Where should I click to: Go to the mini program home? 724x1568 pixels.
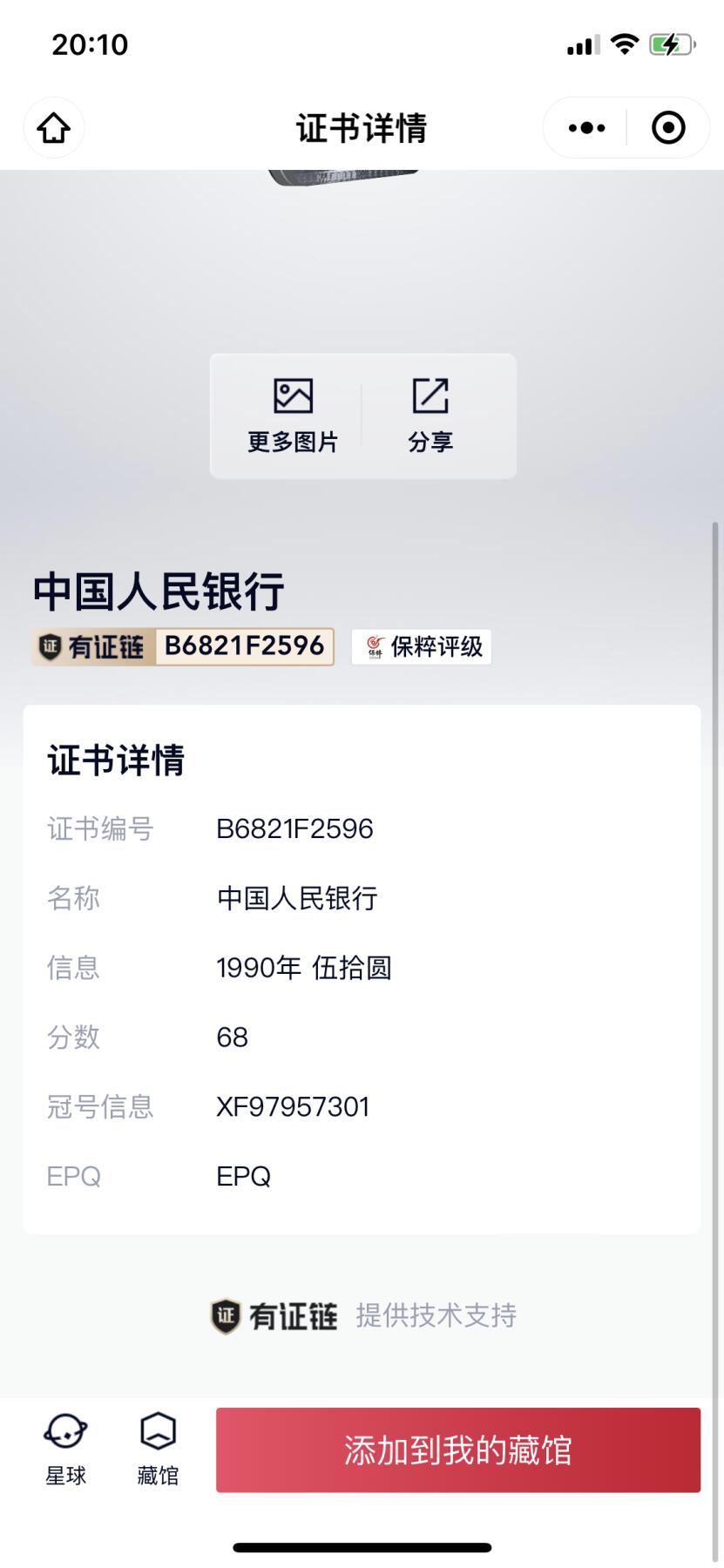(x=54, y=128)
